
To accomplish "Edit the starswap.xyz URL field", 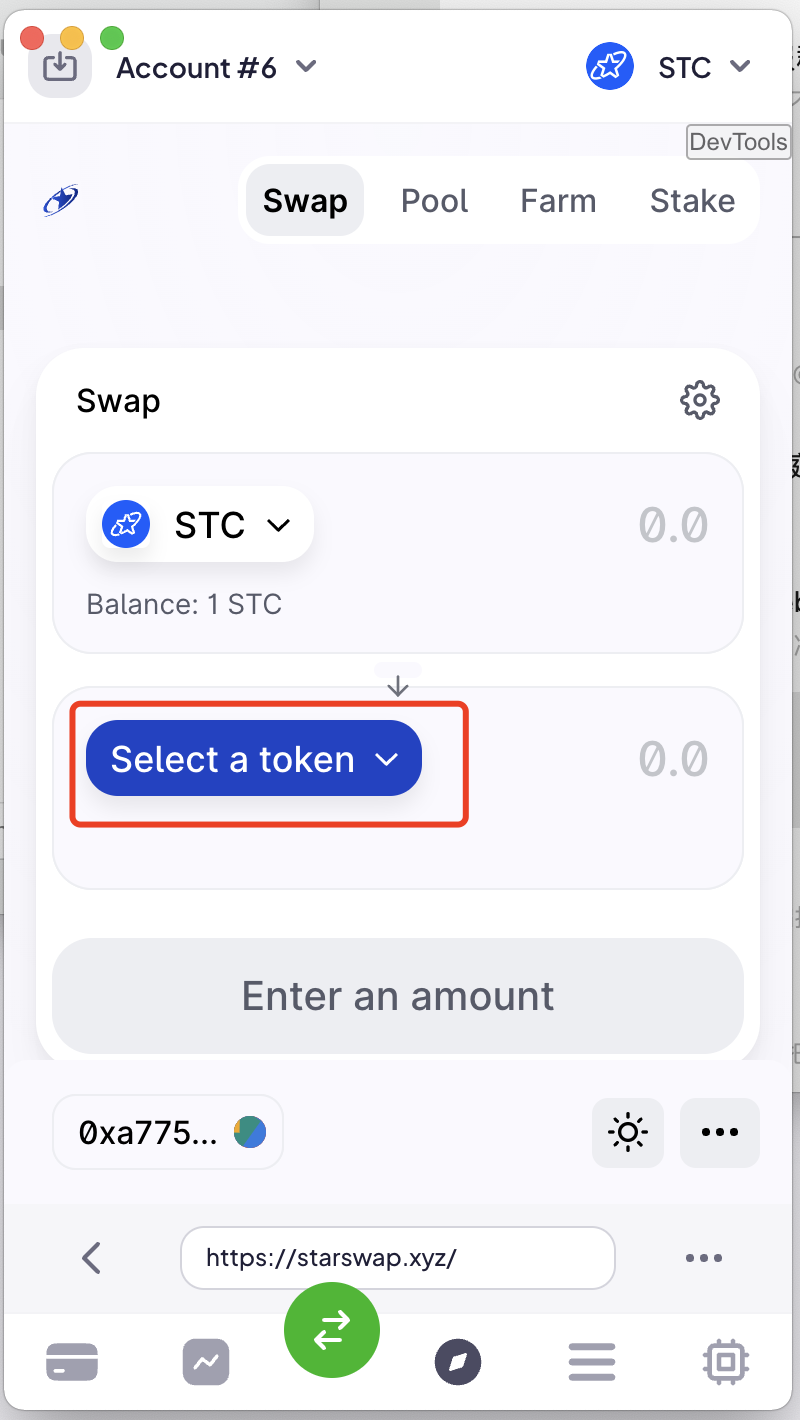I will click(398, 1258).
